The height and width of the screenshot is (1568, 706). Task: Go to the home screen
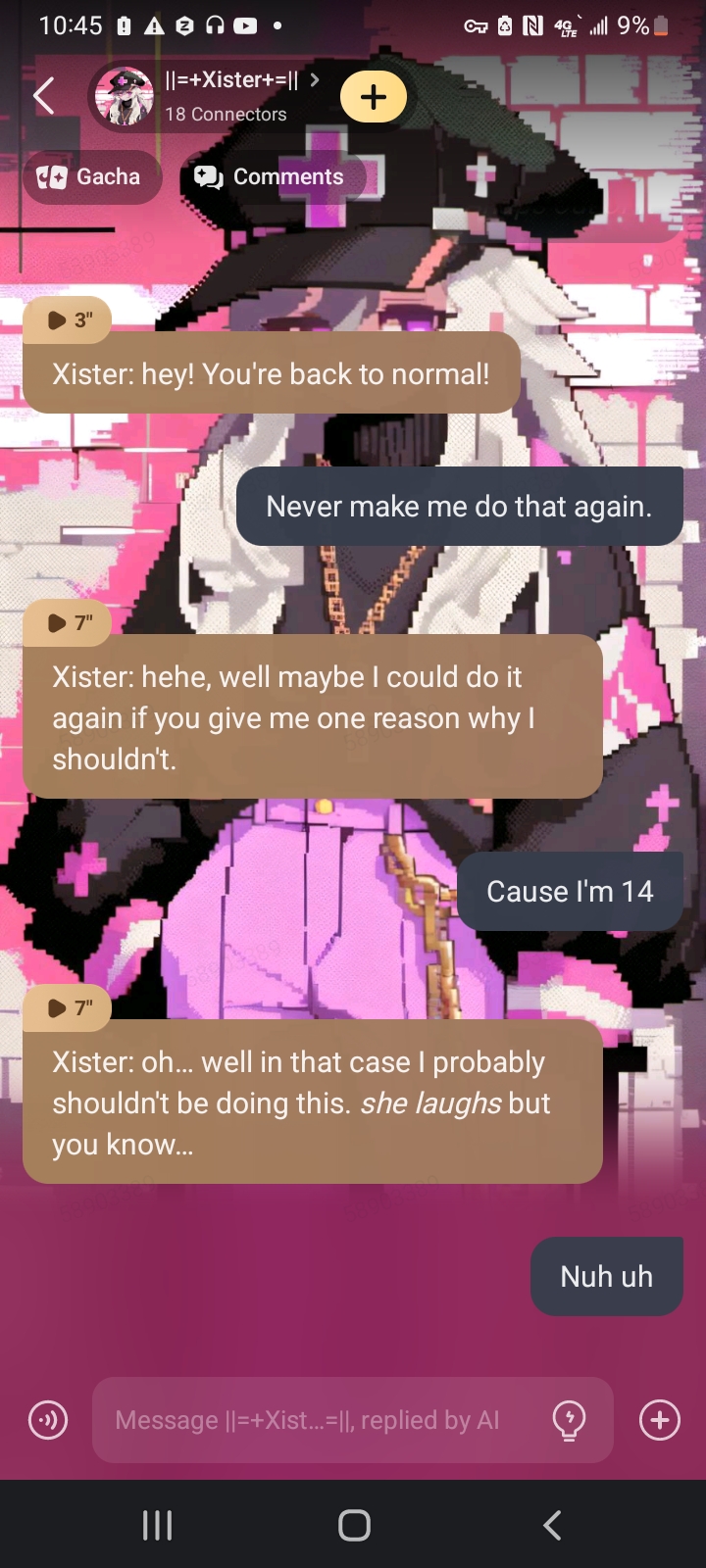tap(353, 1525)
